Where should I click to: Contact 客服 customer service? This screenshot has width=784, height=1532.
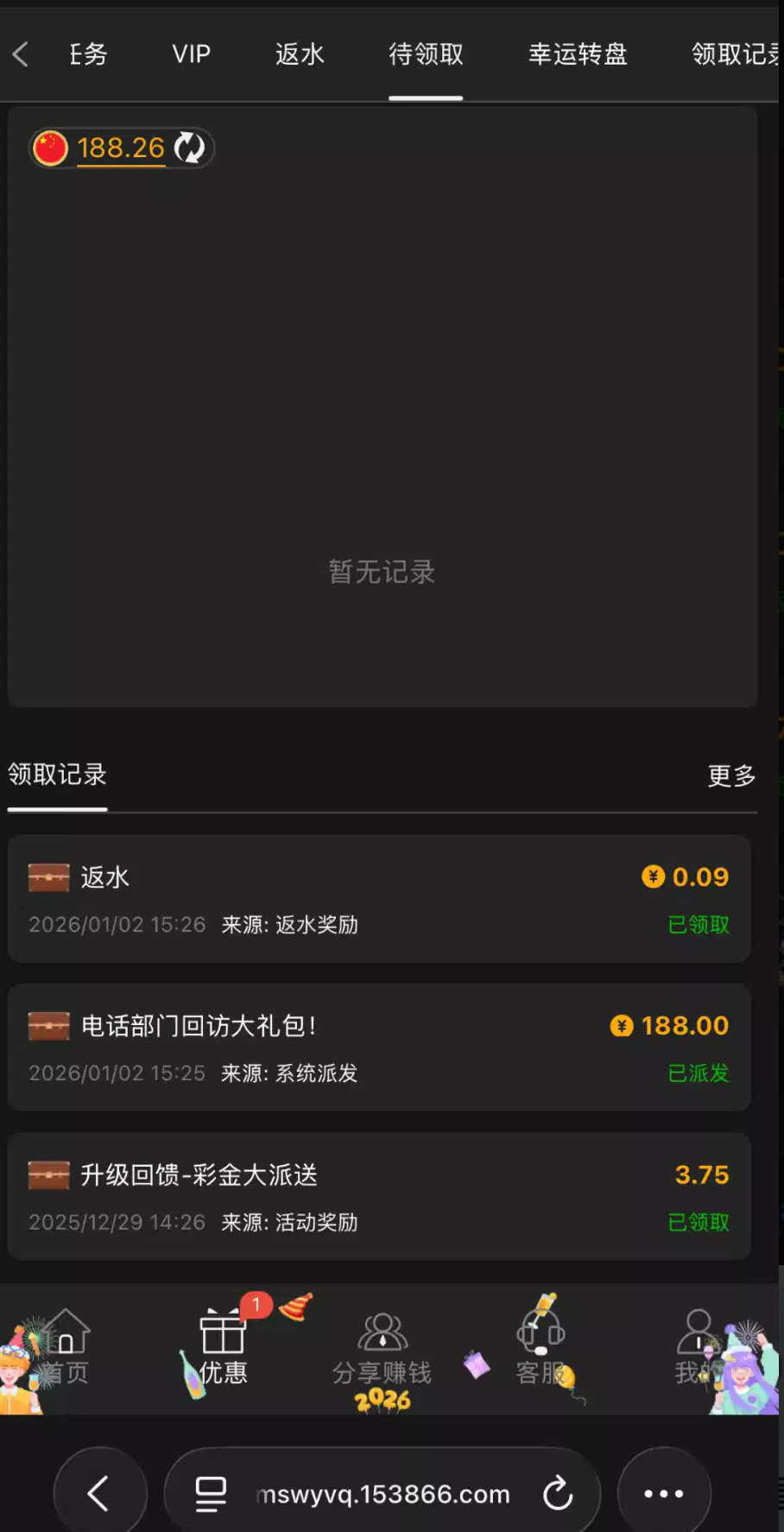[541, 1347]
